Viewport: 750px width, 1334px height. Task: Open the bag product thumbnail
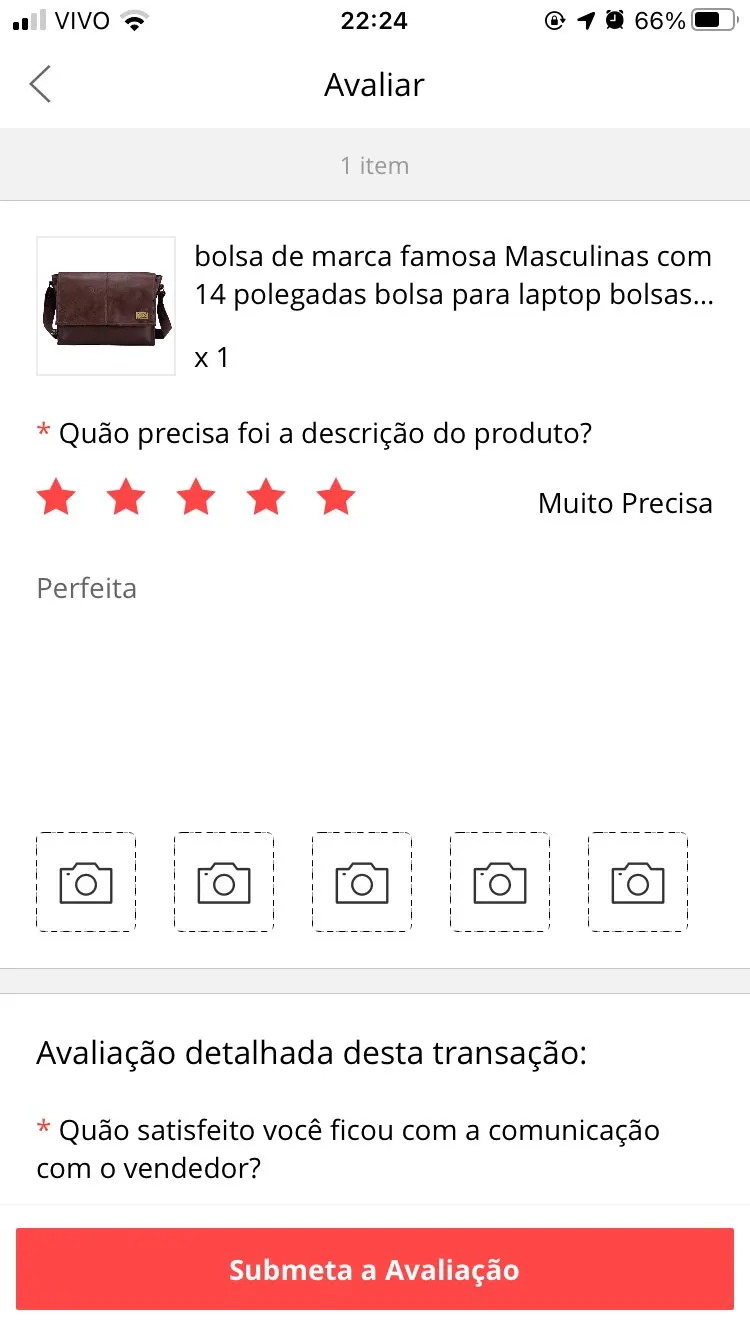tap(106, 306)
